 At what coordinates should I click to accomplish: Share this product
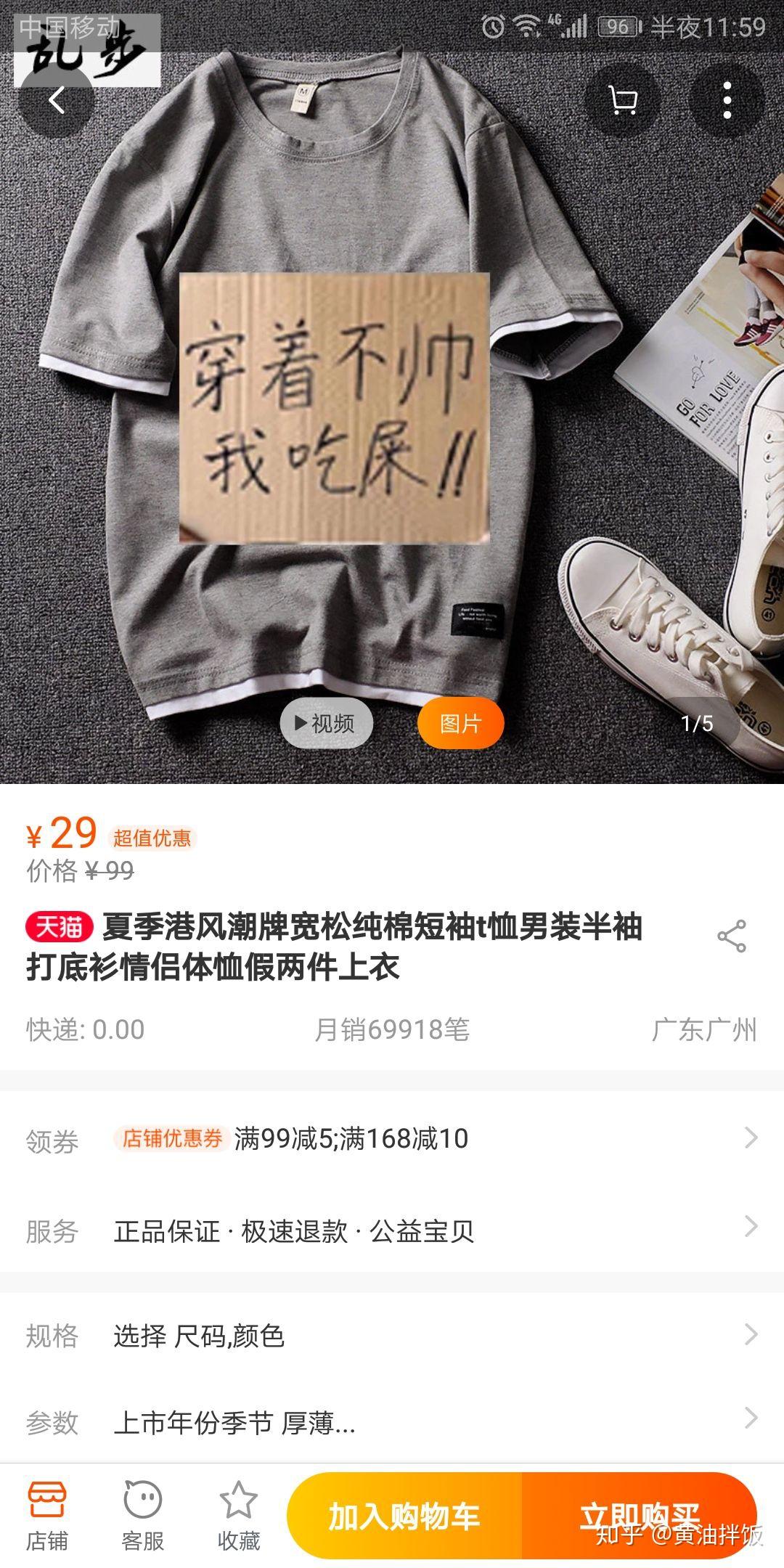tap(731, 936)
